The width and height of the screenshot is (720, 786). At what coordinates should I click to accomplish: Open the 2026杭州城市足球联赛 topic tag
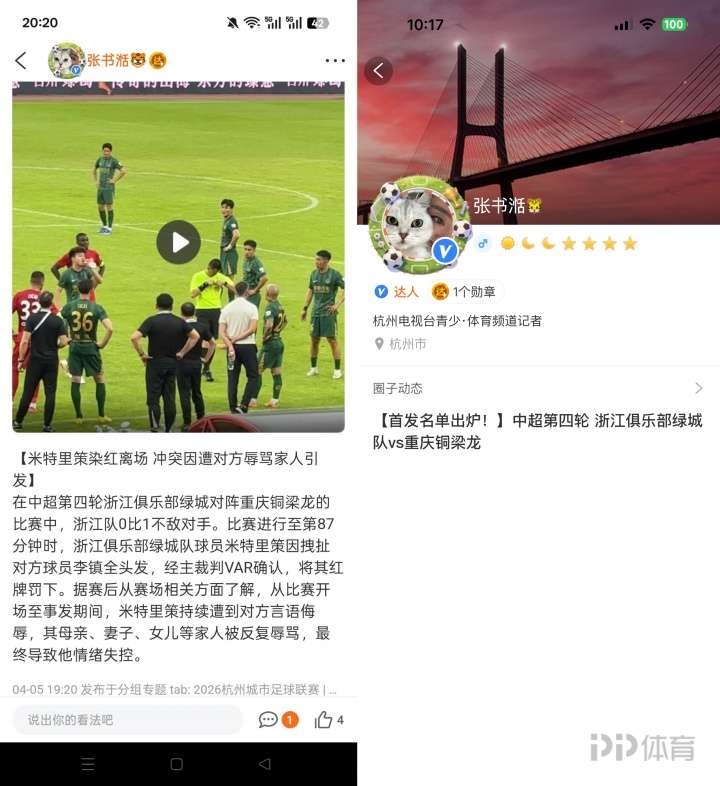256,687
